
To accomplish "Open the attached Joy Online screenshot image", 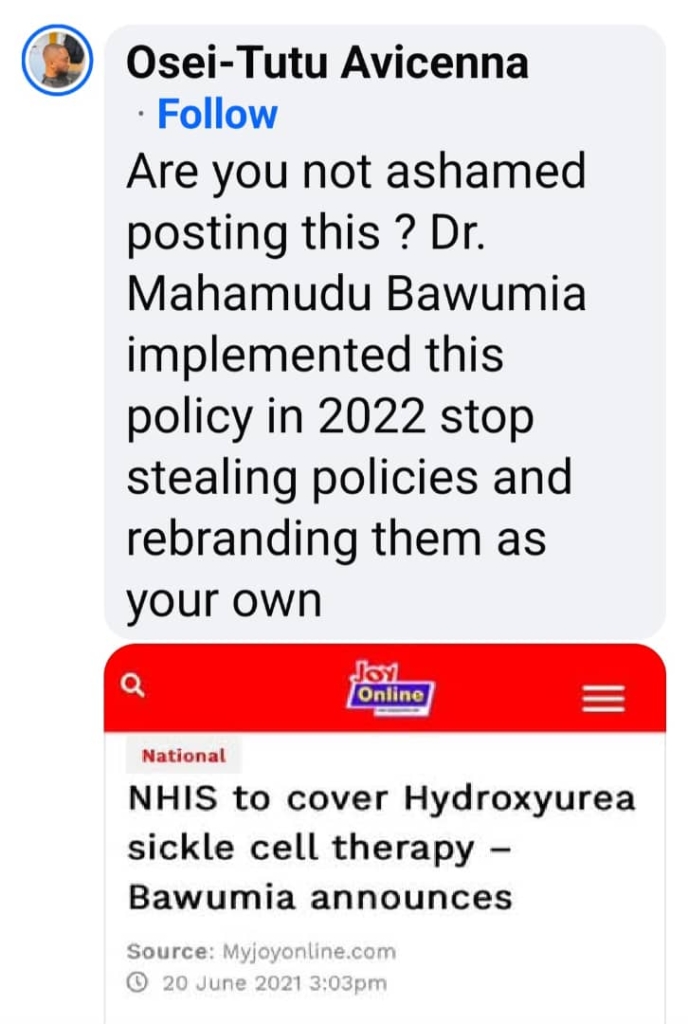I will pyautogui.click(x=385, y=830).
